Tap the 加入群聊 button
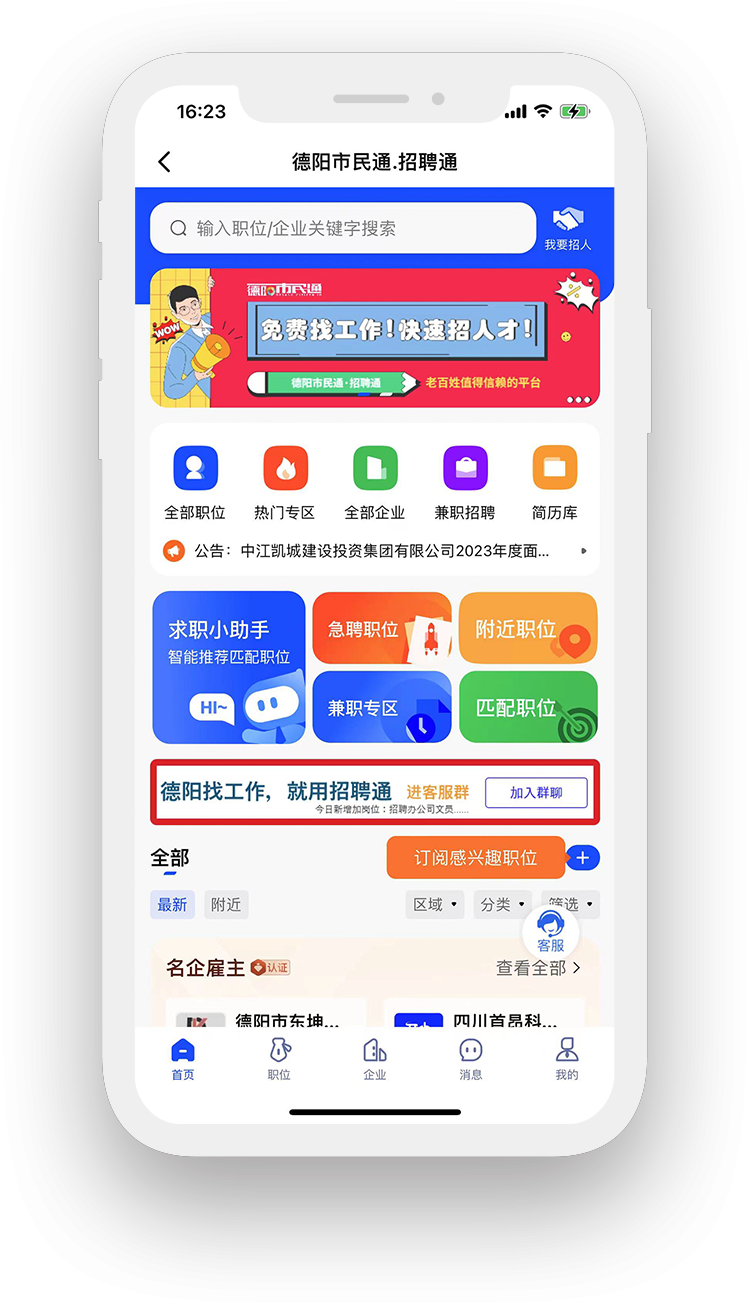 [x=536, y=792]
